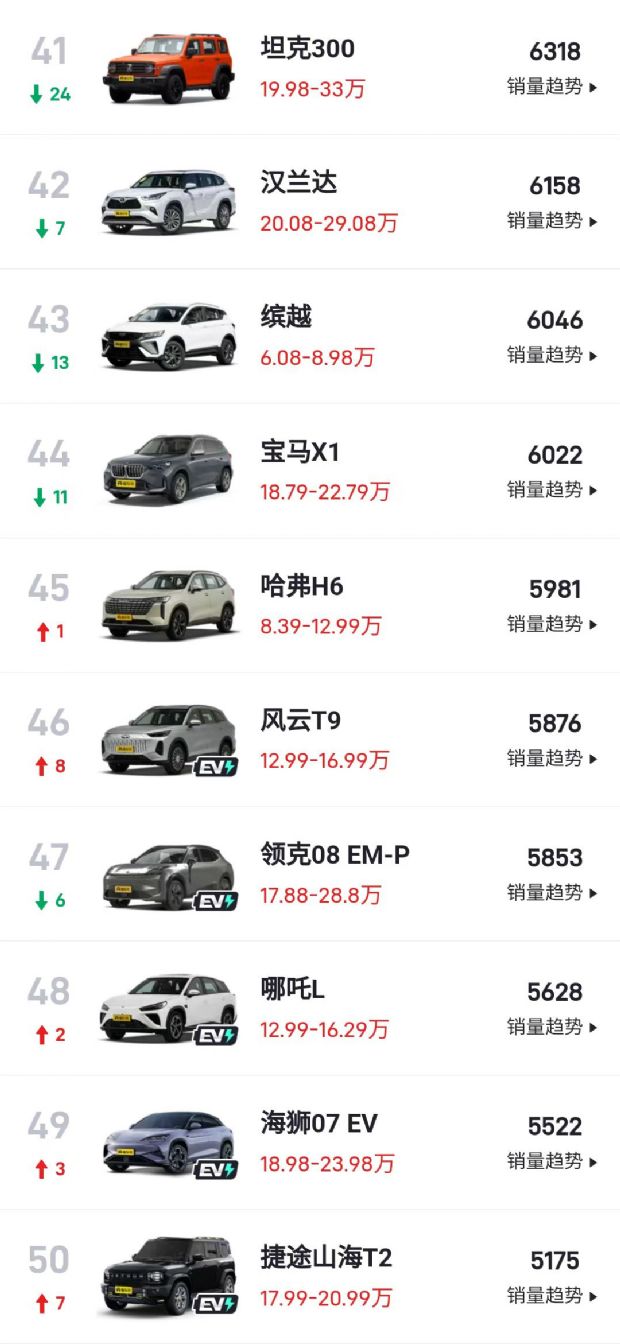View 宝马X1 sales trend link
Screen dimensions: 620x1344
pos(552,490)
